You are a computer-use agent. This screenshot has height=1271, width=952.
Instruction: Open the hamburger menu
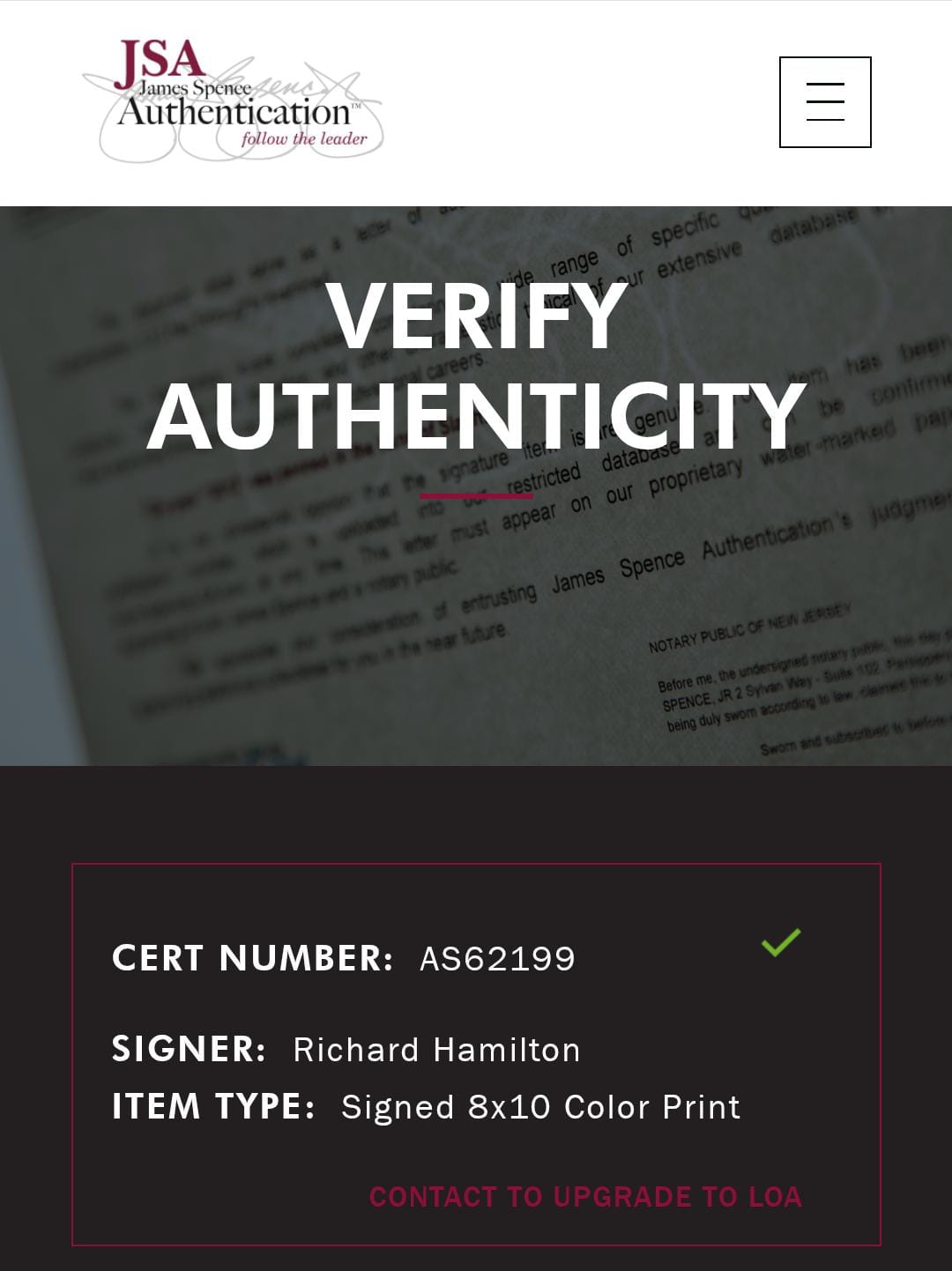click(825, 102)
